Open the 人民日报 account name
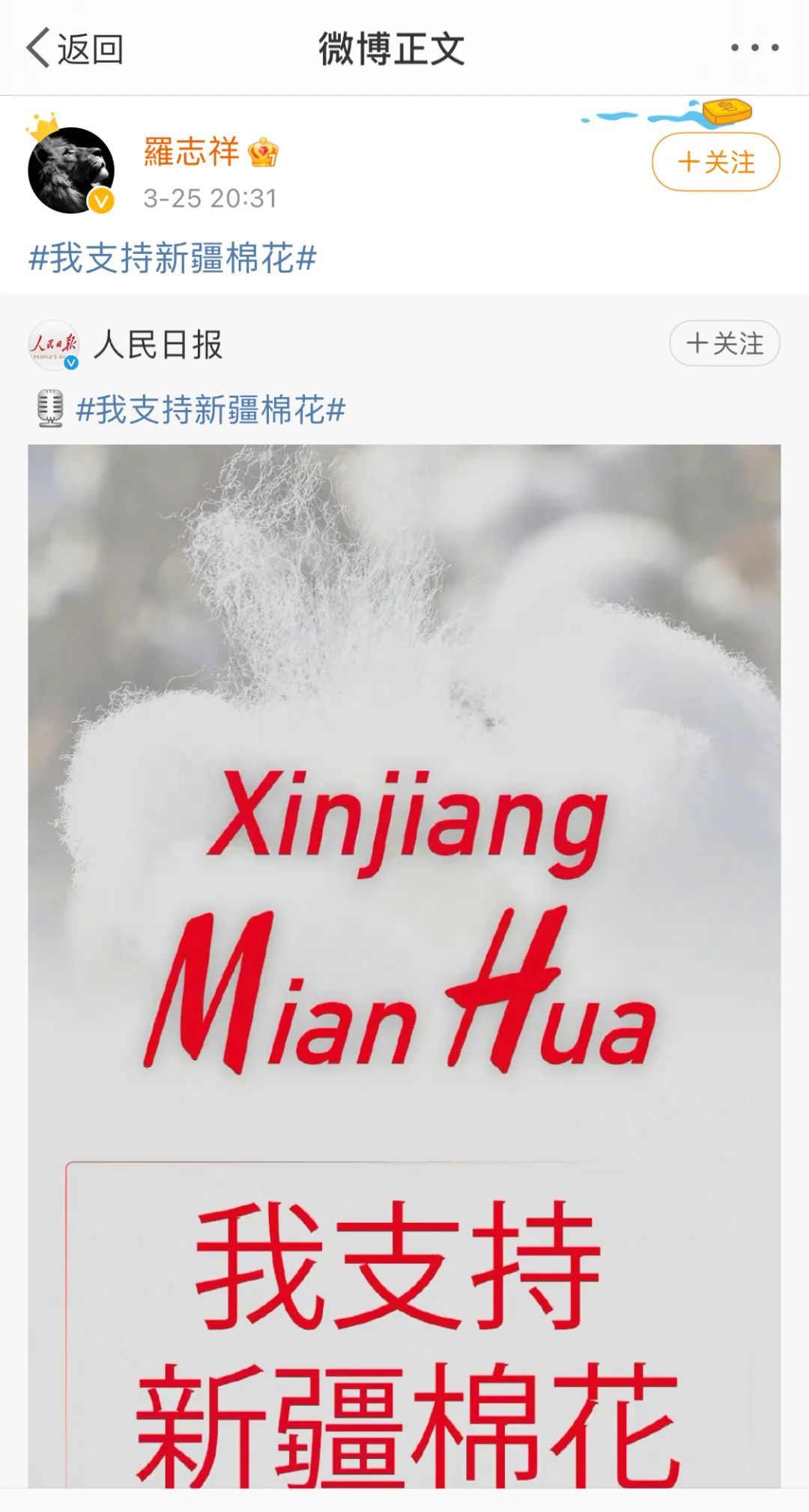This screenshot has height=1512, width=809. 158,345
